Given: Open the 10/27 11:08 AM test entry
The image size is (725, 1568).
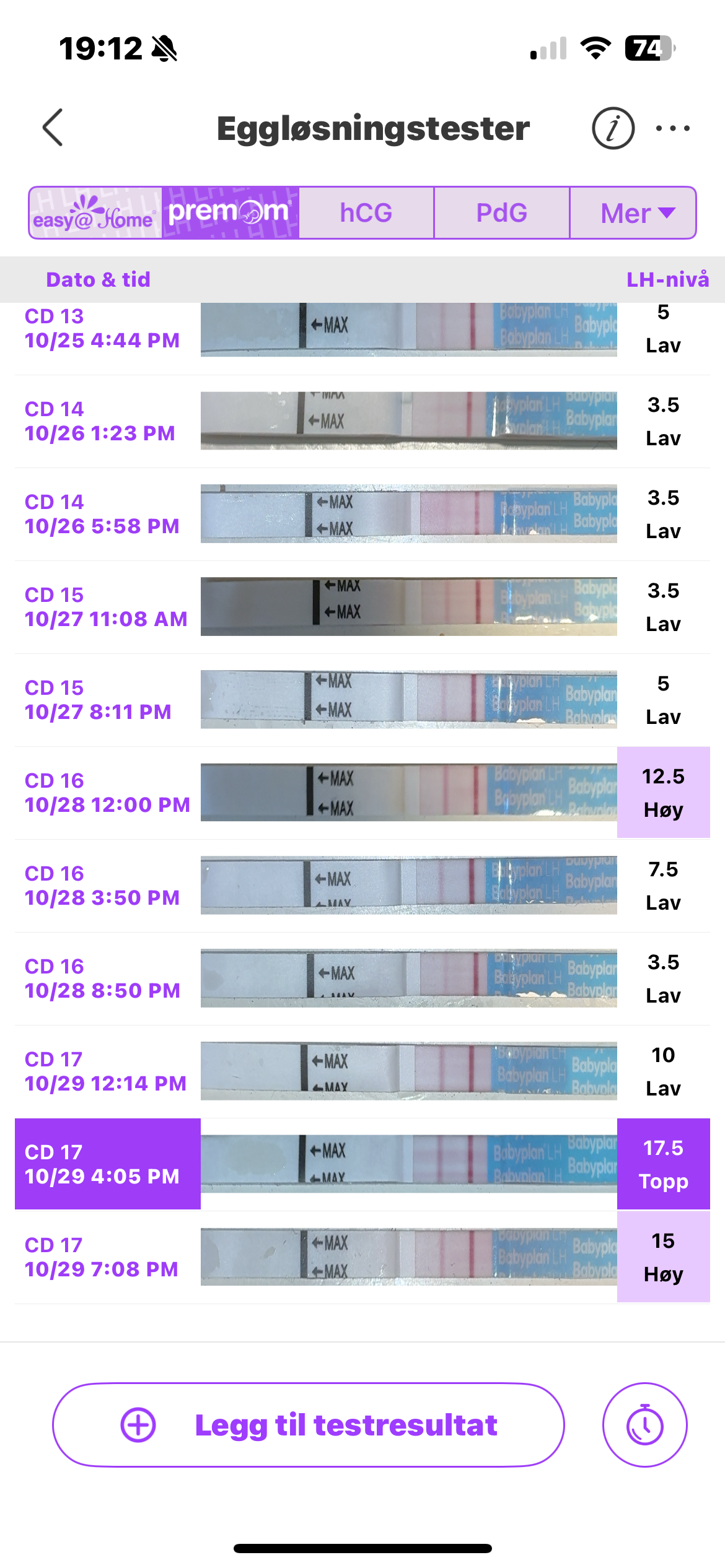Looking at the screenshot, I should pyautogui.click(x=362, y=606).
